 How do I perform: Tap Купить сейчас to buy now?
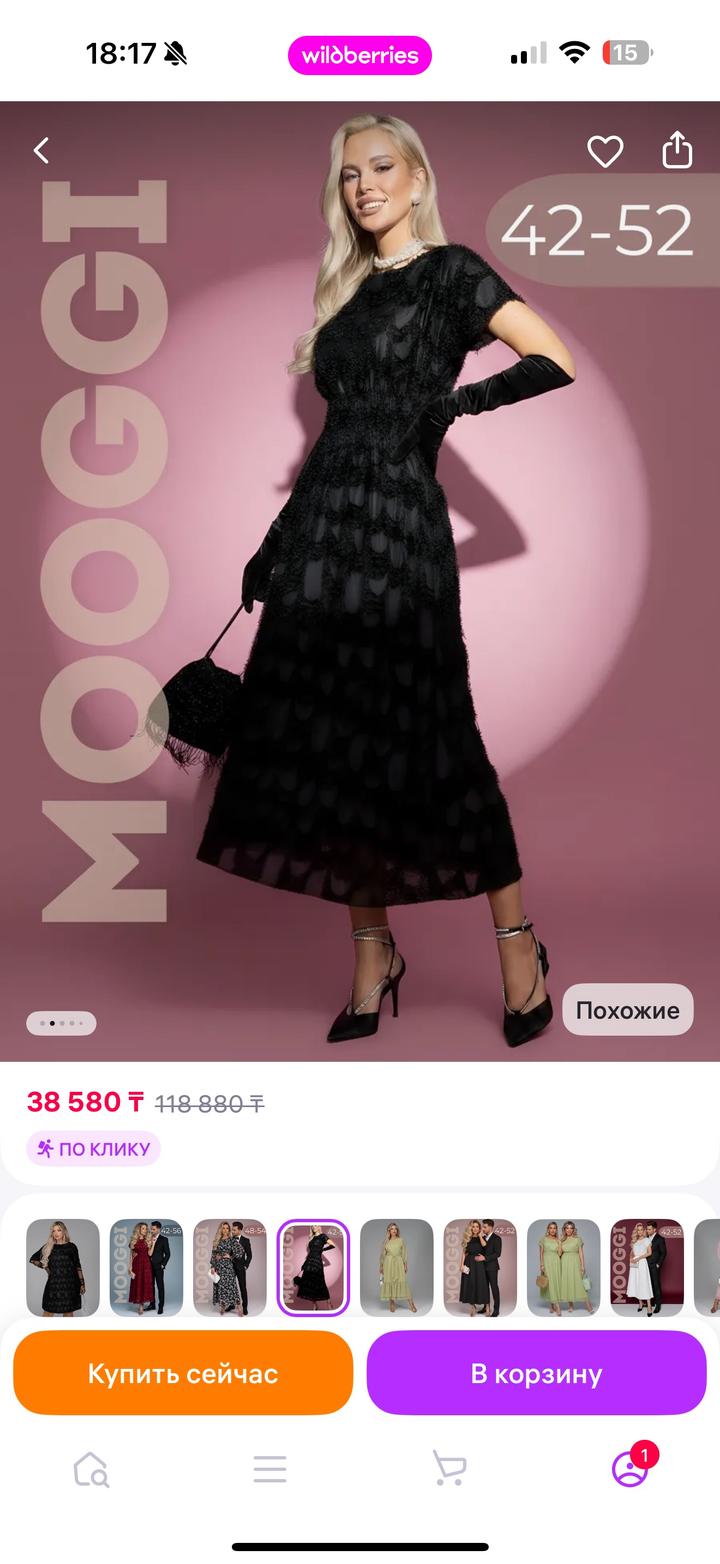click(x=183, y=1373)
